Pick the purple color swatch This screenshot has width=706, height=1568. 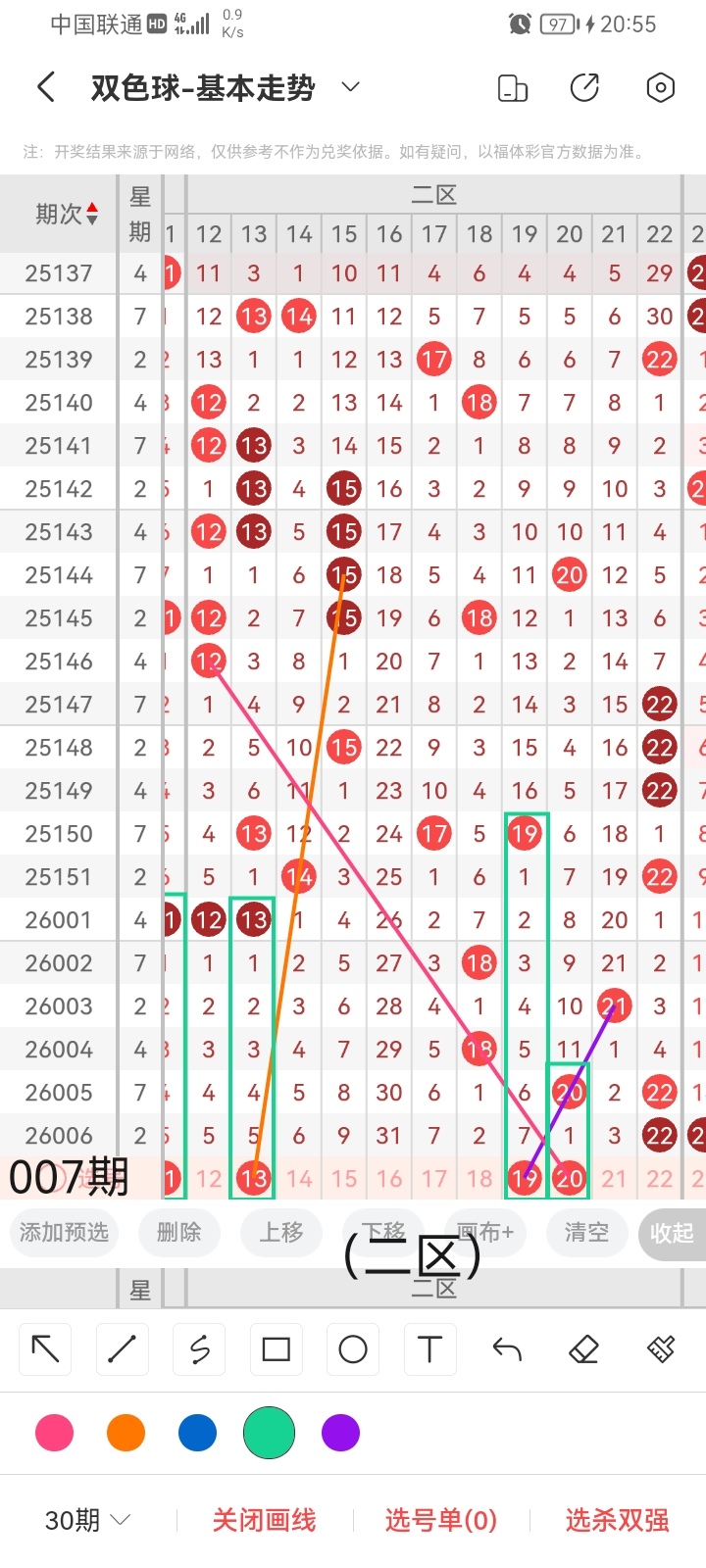coord(340,1433)
